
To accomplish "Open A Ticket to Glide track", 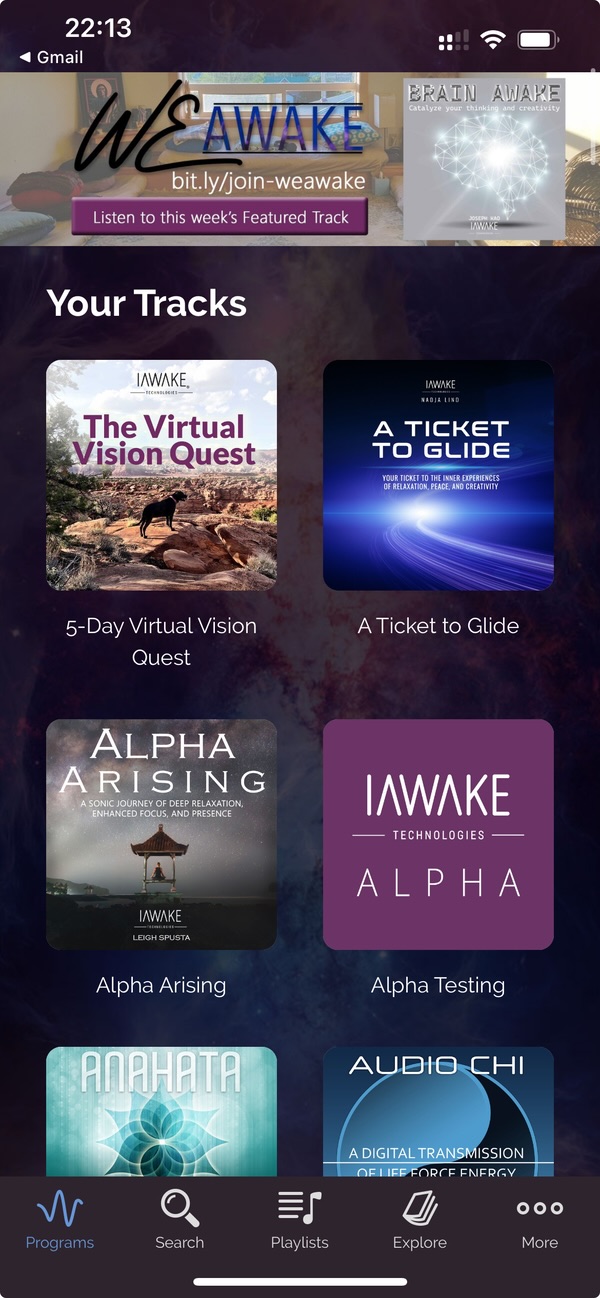I will pyautogui.click(x=438, y=475).
